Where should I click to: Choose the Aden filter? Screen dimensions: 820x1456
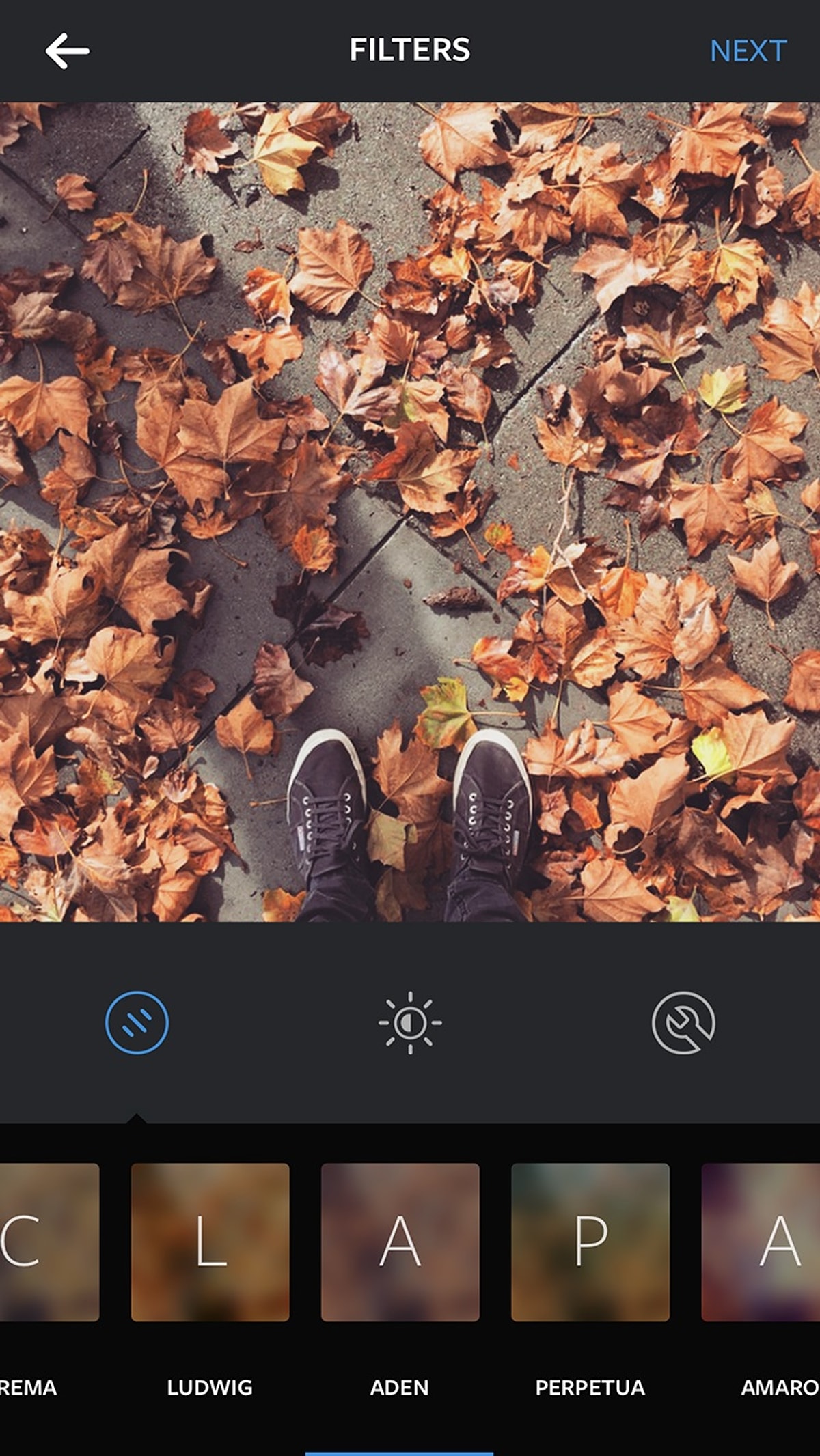tap(400, 1242)
